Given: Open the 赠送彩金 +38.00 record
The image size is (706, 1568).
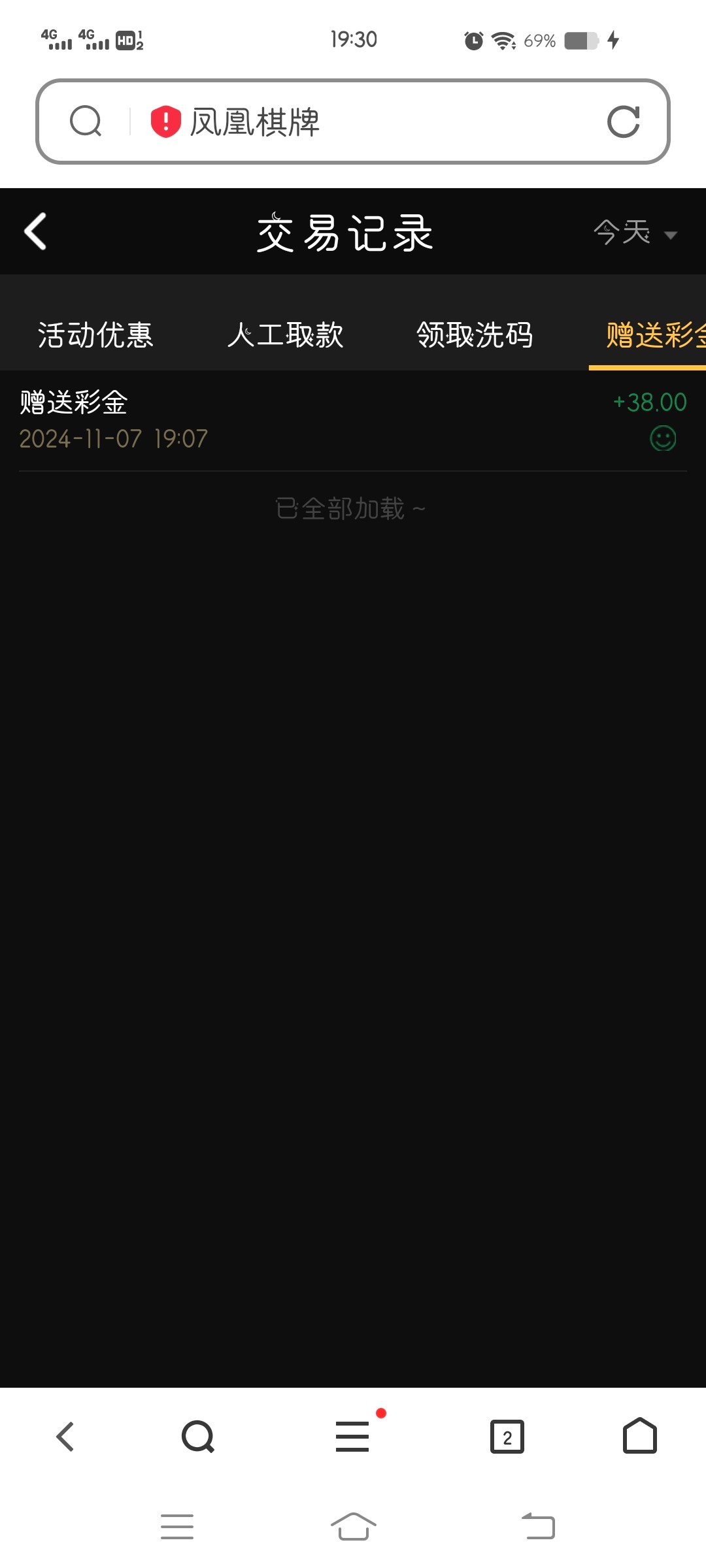Looking at the screenshot, I should click(353, 419).
